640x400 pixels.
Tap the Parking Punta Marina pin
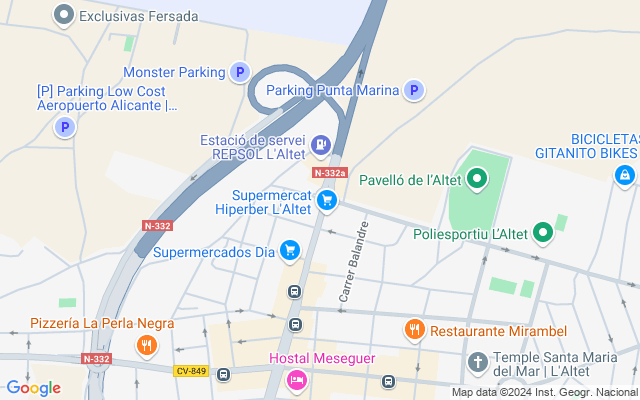414,90
